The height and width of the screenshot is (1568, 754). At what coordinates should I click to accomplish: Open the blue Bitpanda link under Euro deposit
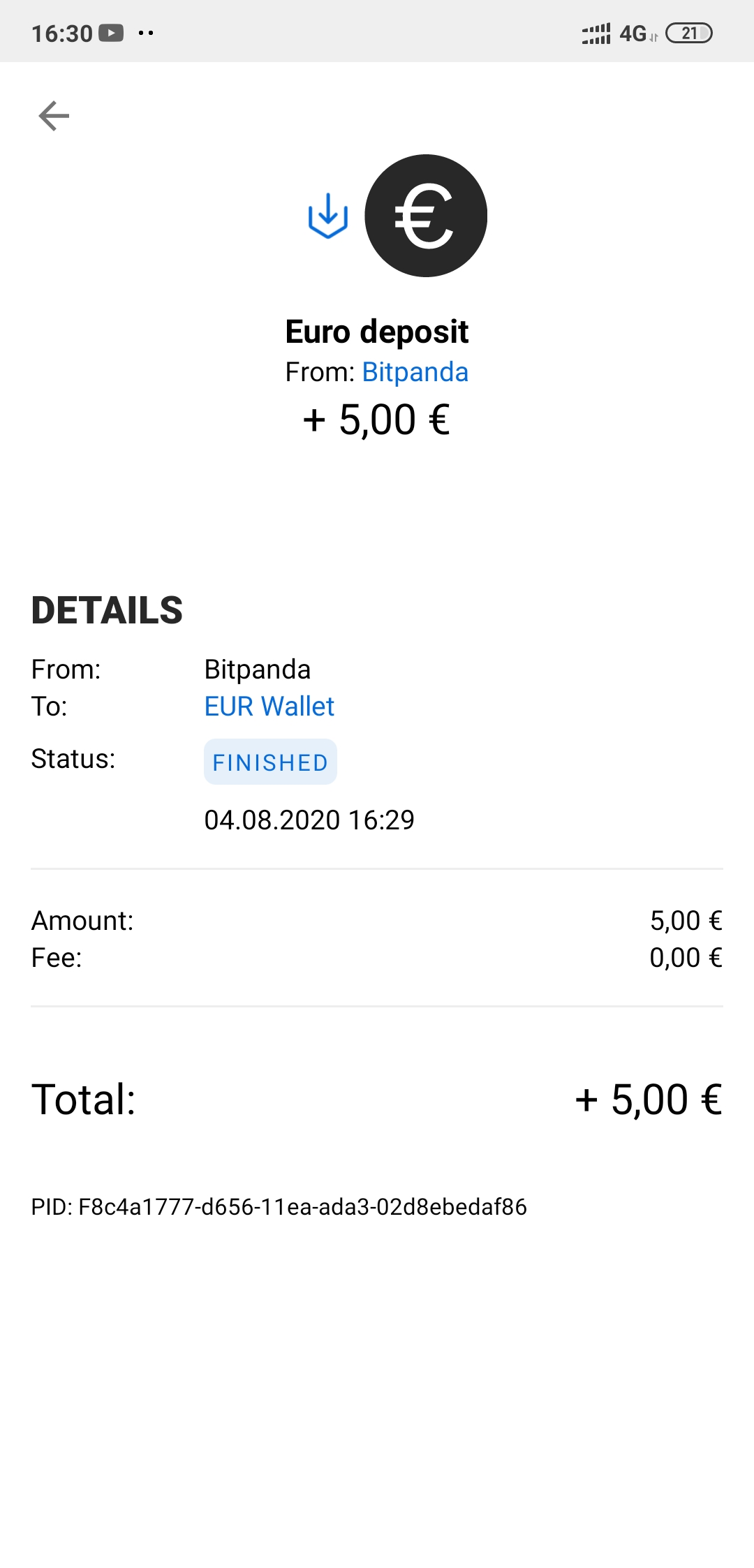415,372
